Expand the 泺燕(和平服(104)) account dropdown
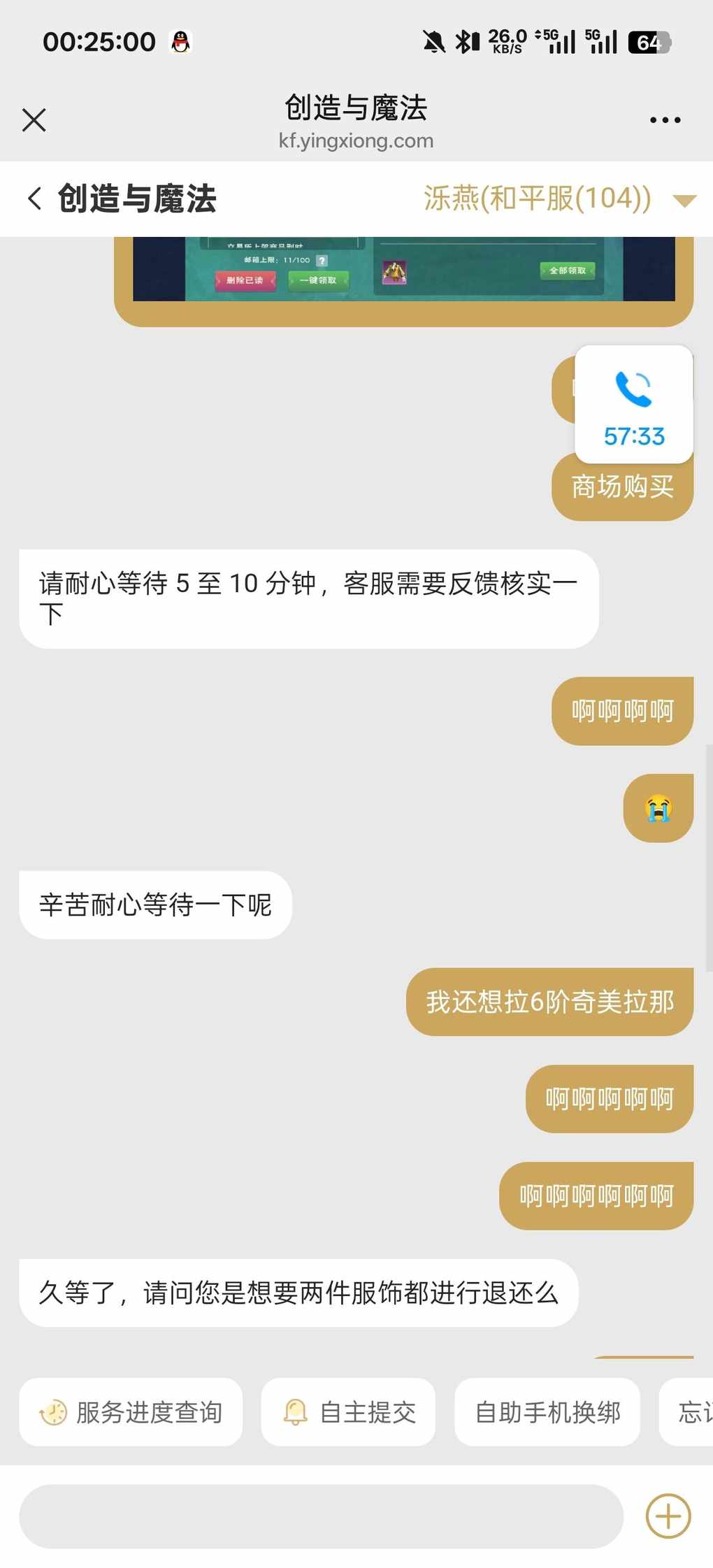The image size is (713, 1568). [x=684, y=201]
